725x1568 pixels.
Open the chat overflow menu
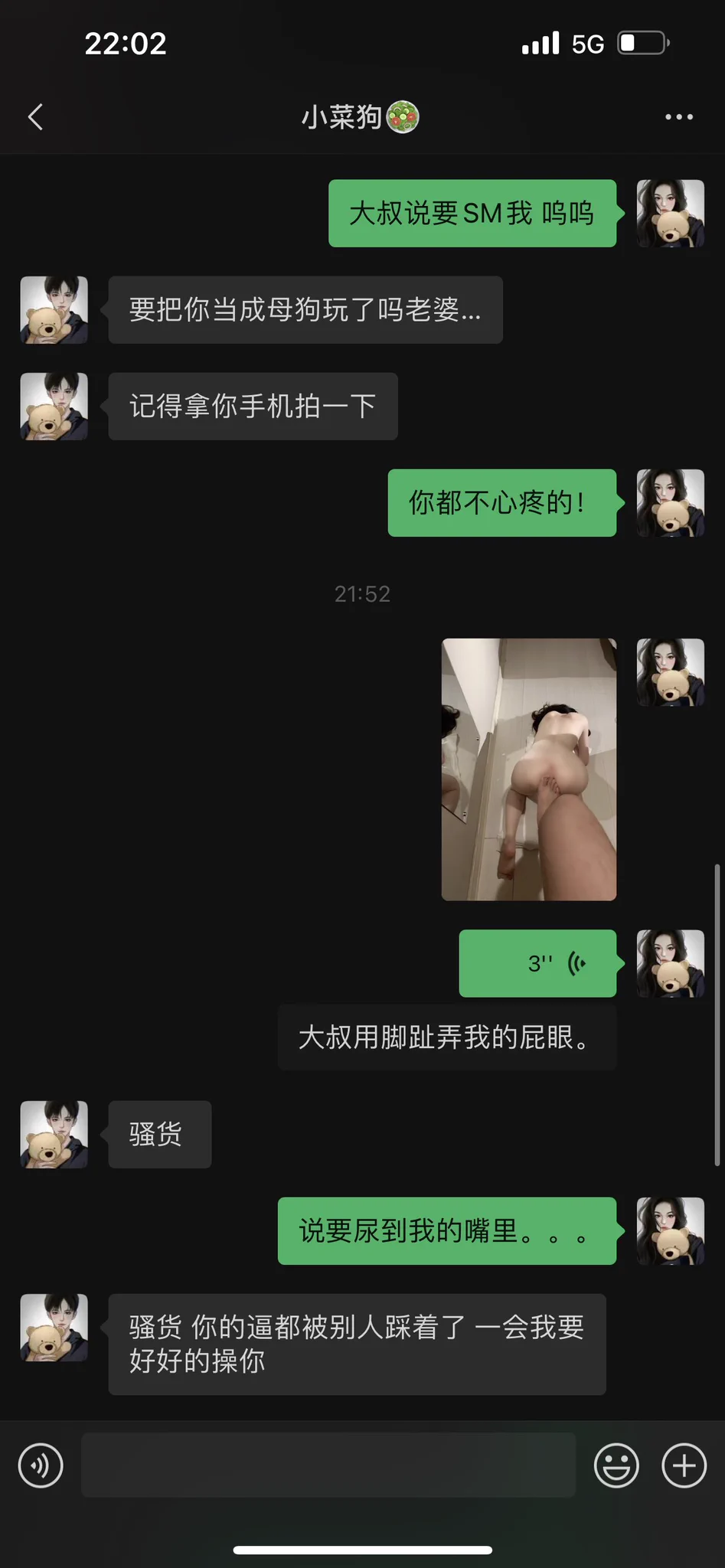(678, 117)
